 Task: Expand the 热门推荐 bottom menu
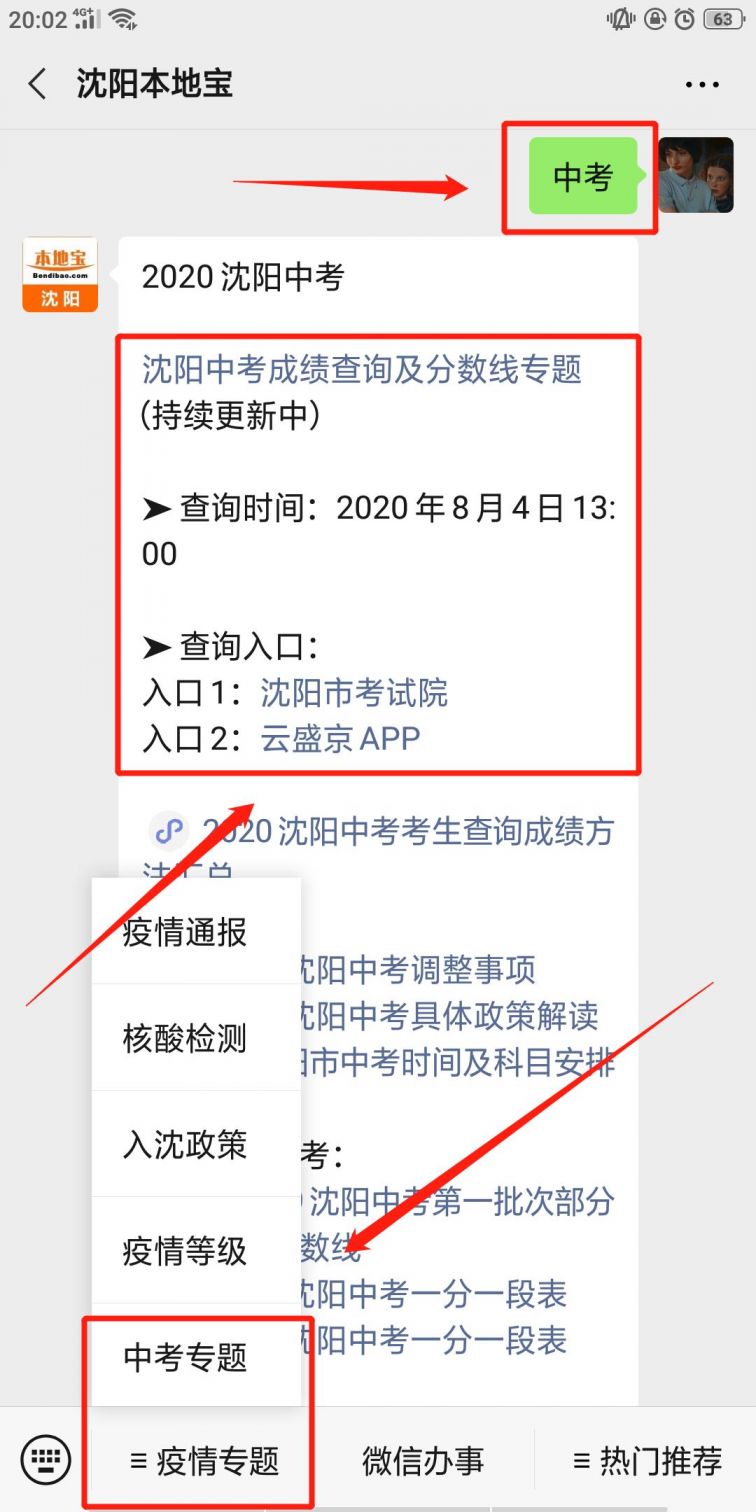pyautogui.click(x=647, y=1461)
